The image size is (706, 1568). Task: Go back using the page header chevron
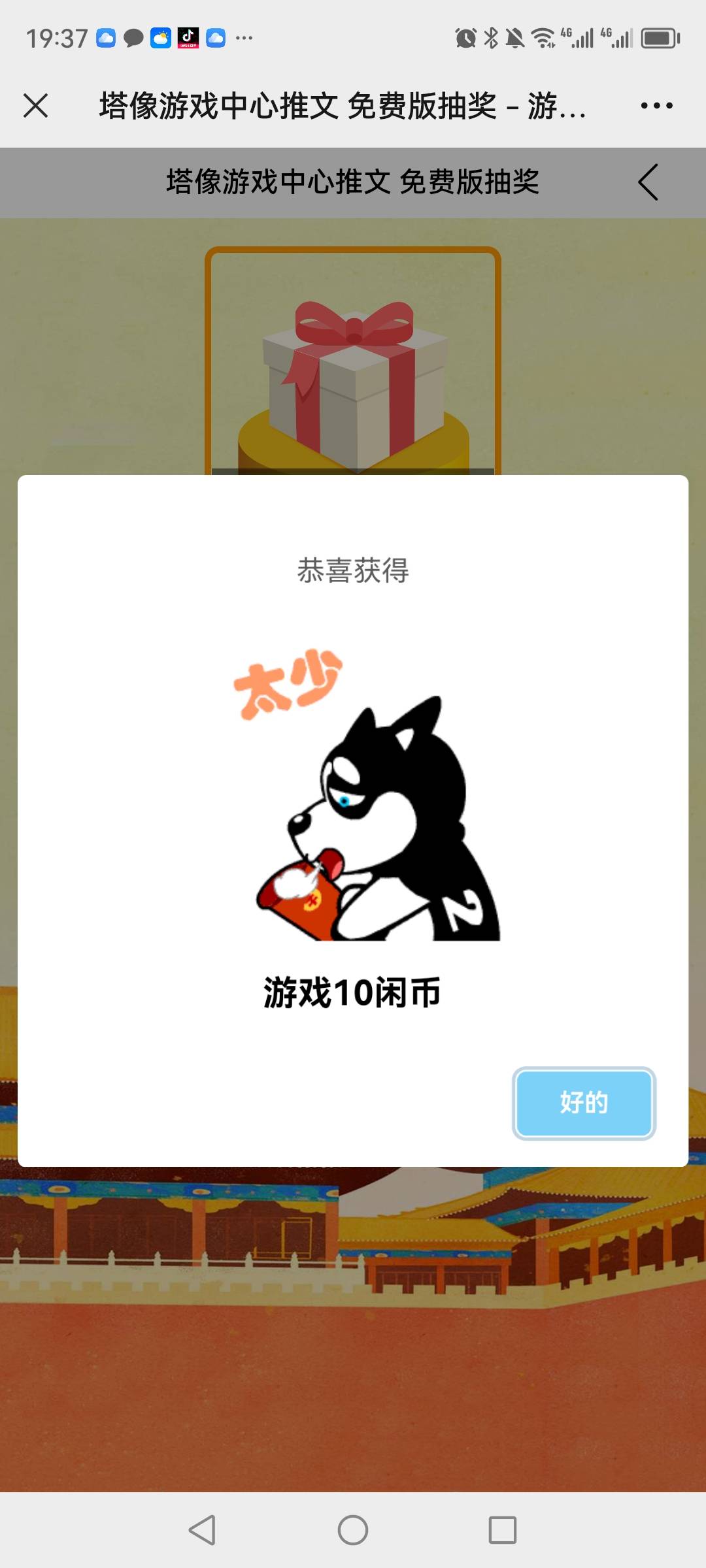[648, 182]
